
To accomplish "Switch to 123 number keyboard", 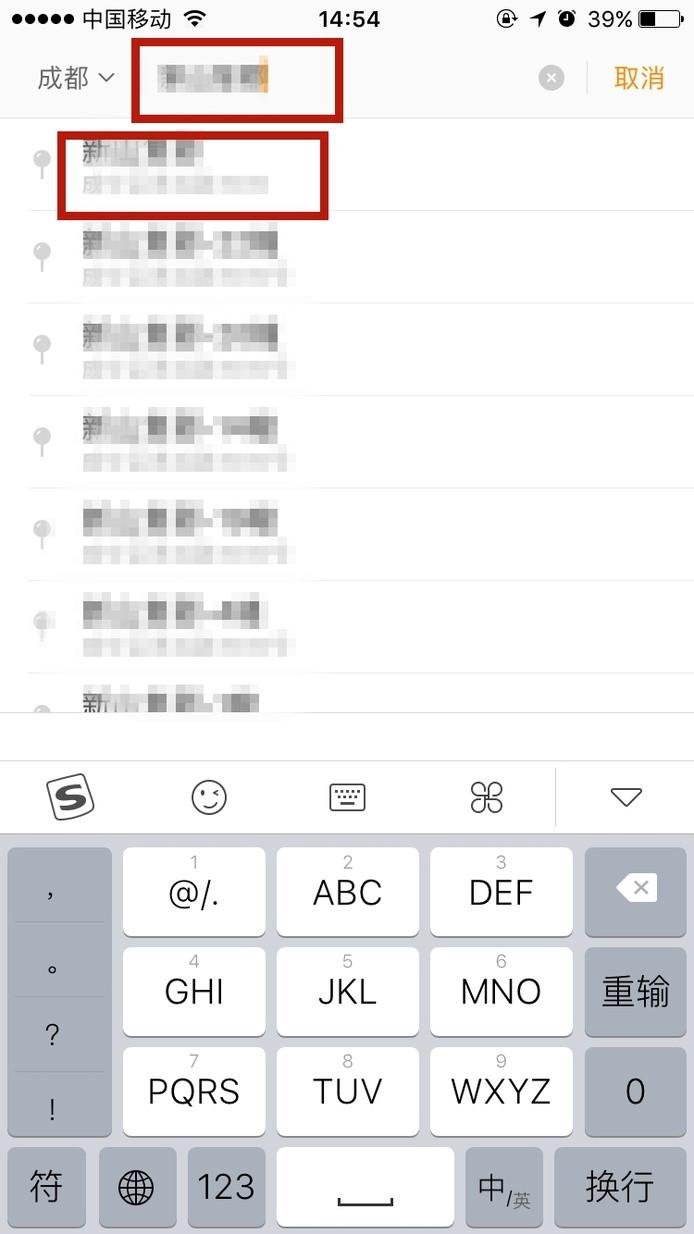I will (226, 1186).
